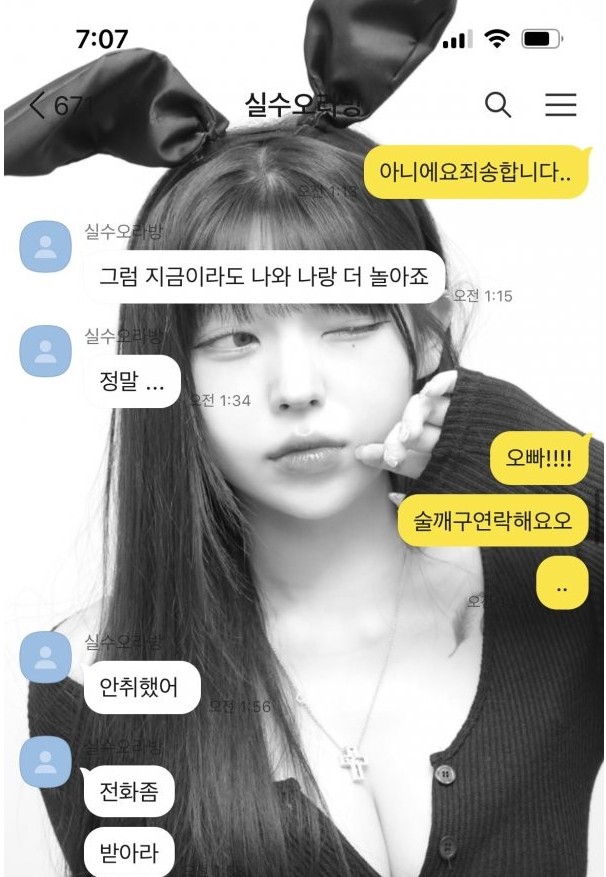Image resolution: width=606 pixels, height=877 pixels.
Task: View profile from avatar beside '안취했어'
Action: (46, 657)
